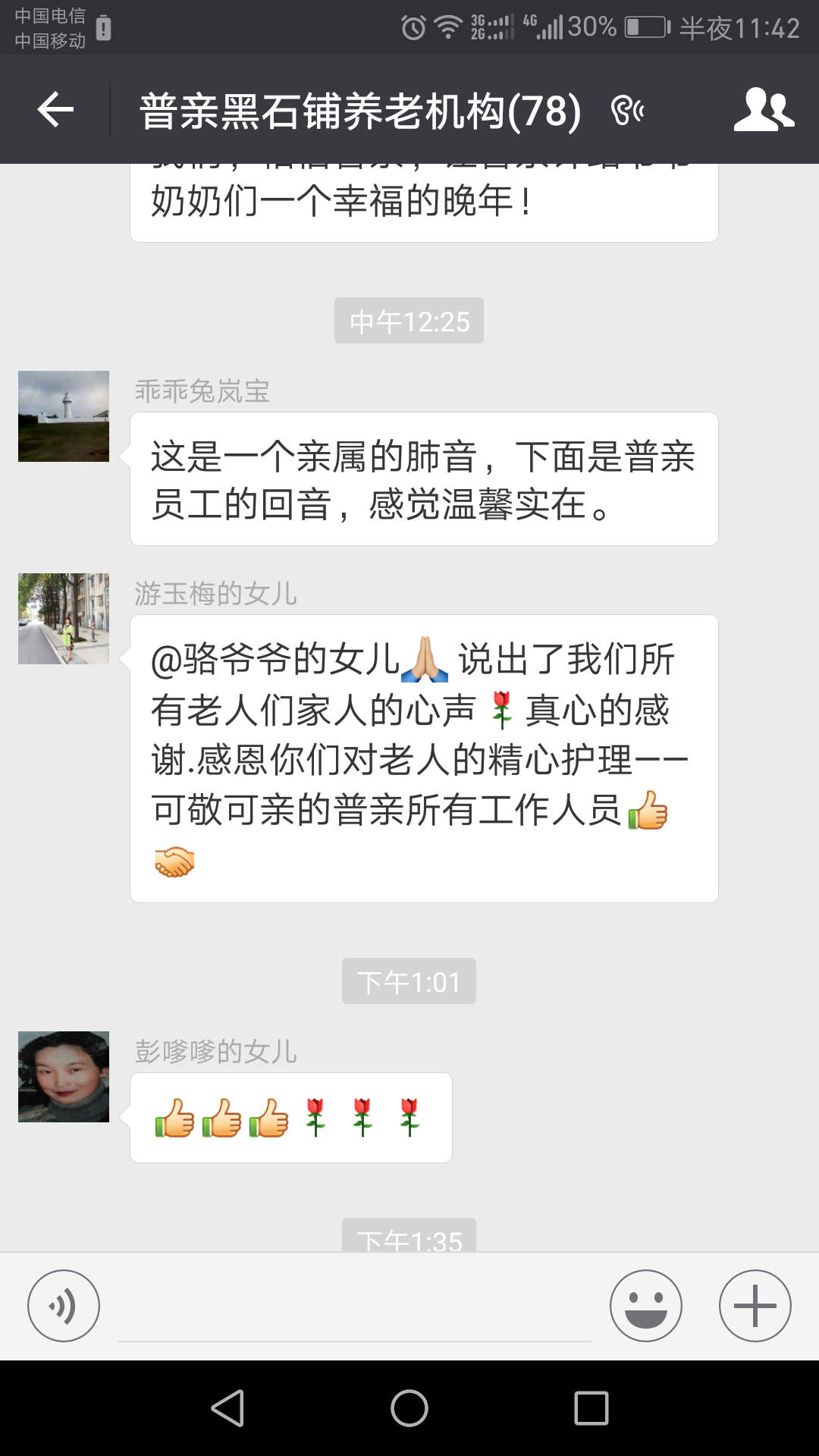This screenshot has height=1456, width=819.
Task: Open the plus attachment menu
Action: coord(755,1306)
